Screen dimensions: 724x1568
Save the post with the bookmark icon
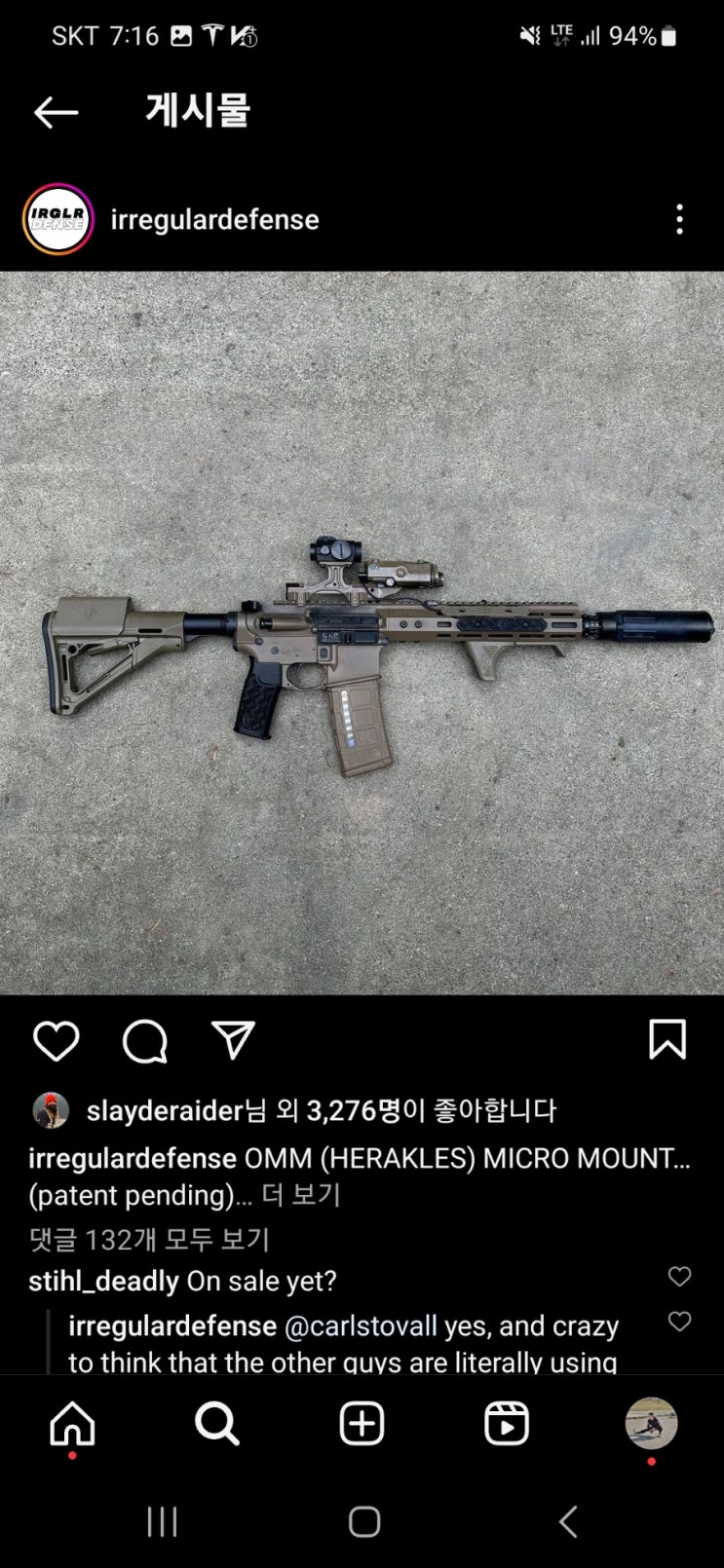(x=667, y=1040)
